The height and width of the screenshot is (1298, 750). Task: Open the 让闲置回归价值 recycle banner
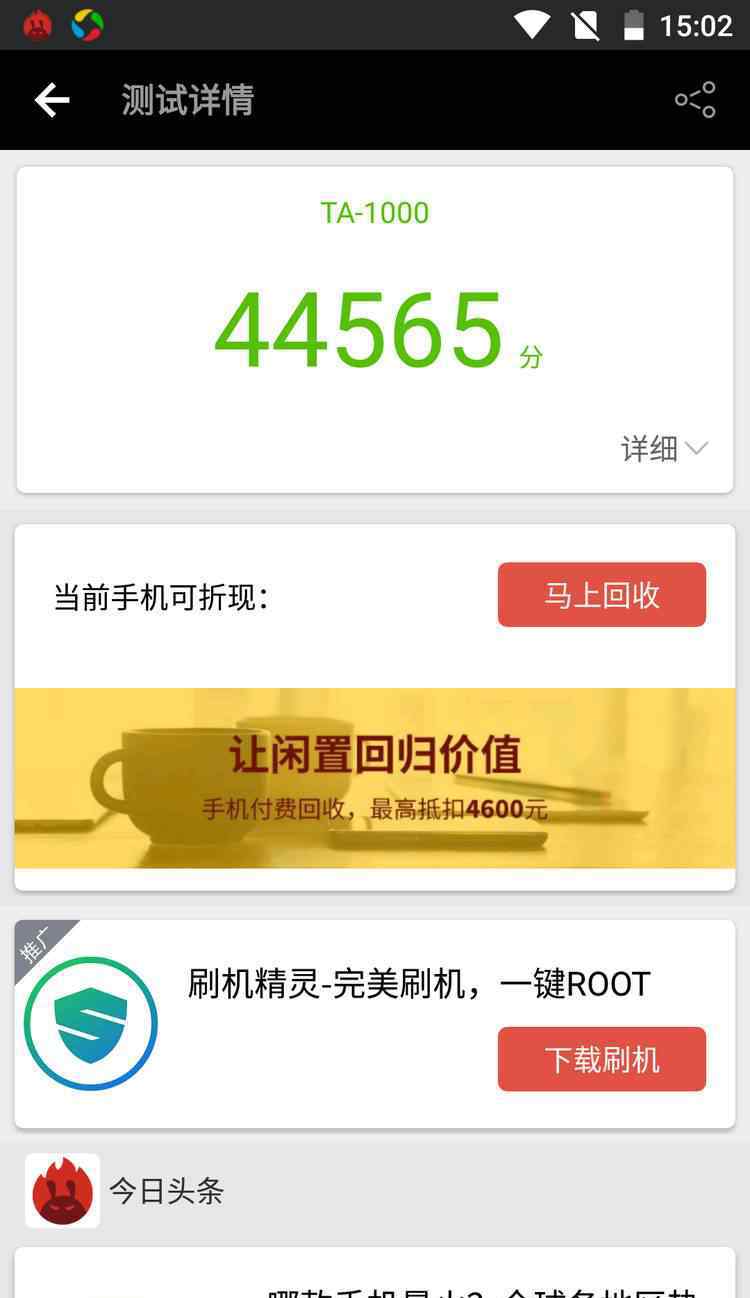(375, 778)
